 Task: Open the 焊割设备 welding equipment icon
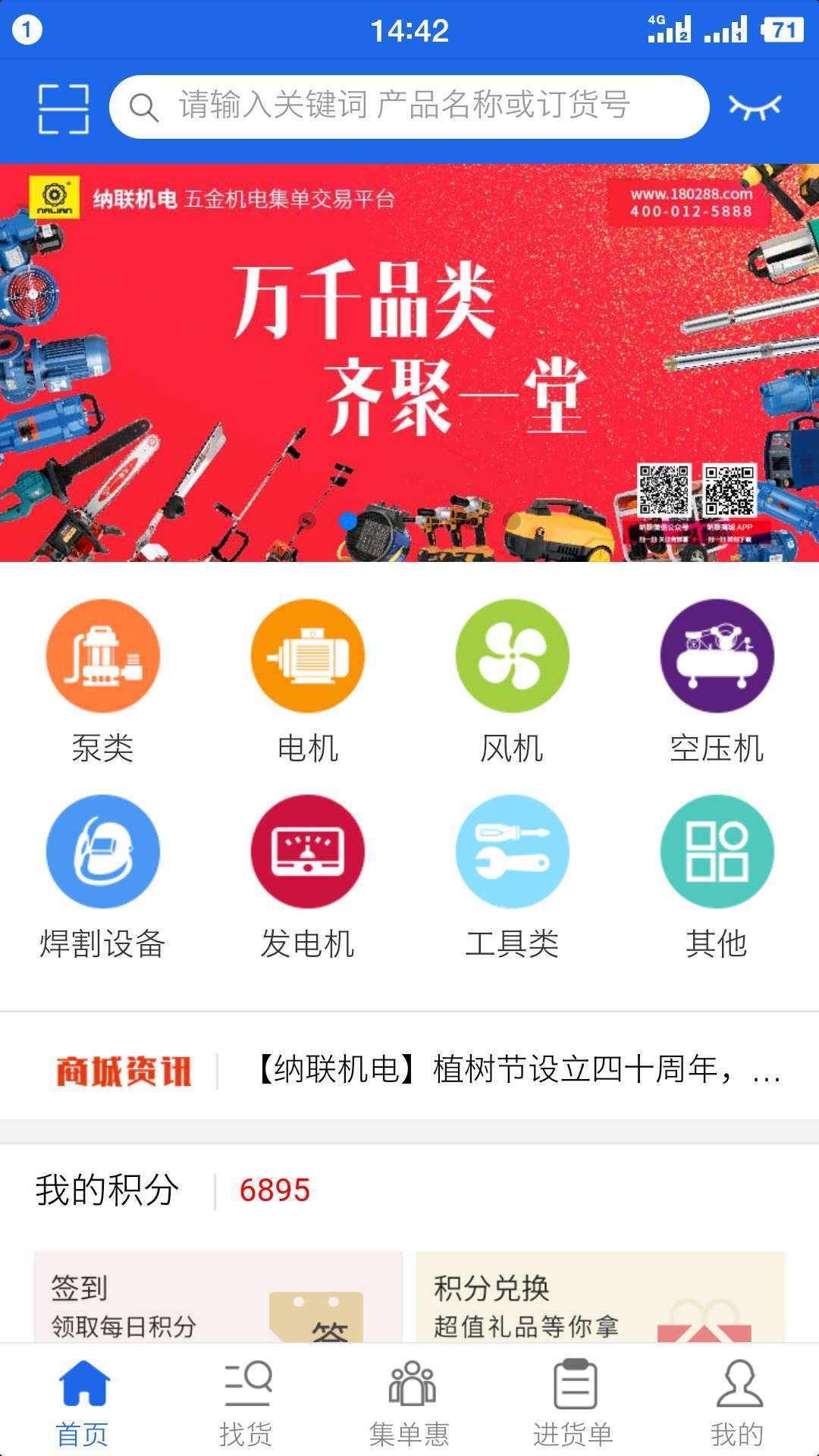pos(102,851)
